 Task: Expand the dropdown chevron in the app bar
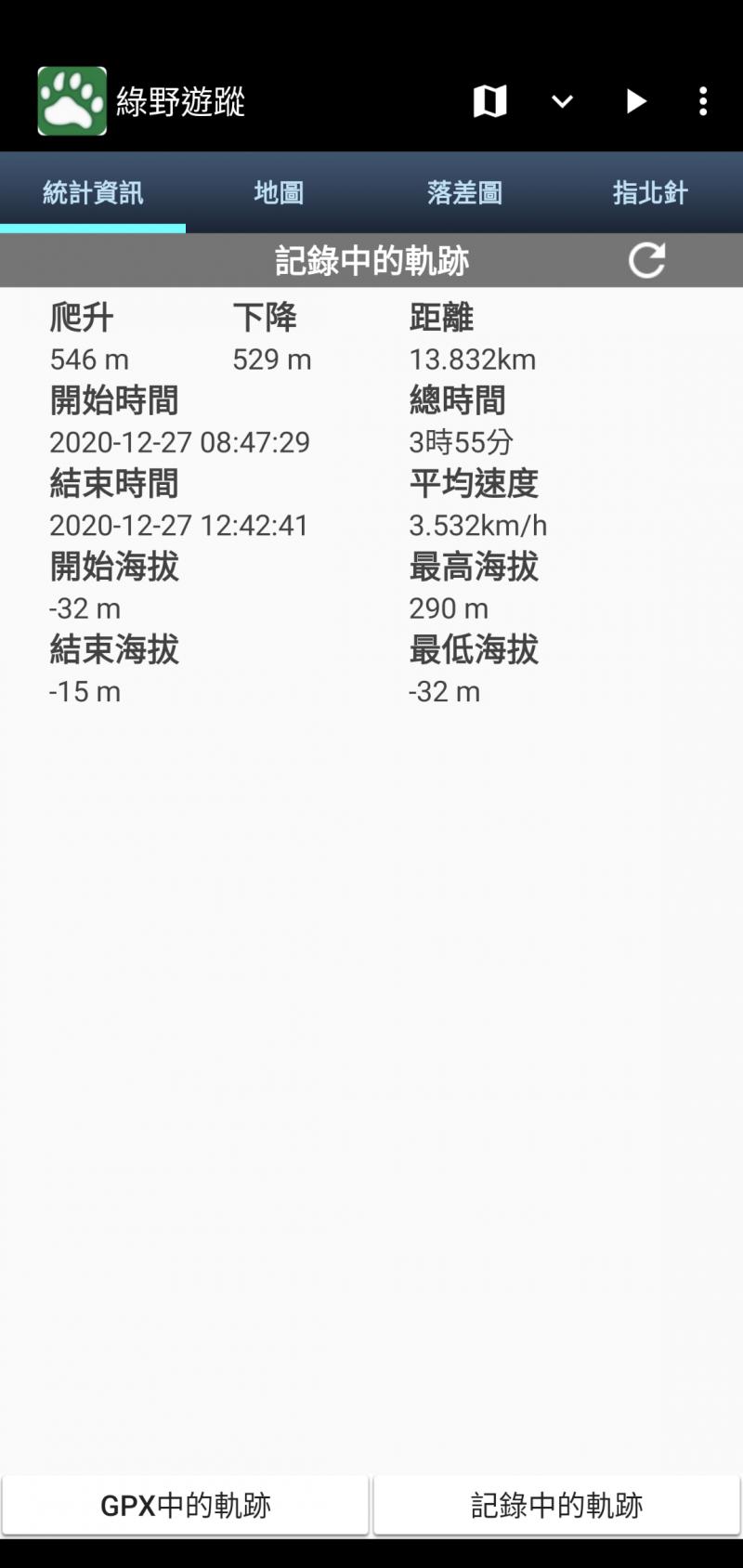(x=562, y=101)
